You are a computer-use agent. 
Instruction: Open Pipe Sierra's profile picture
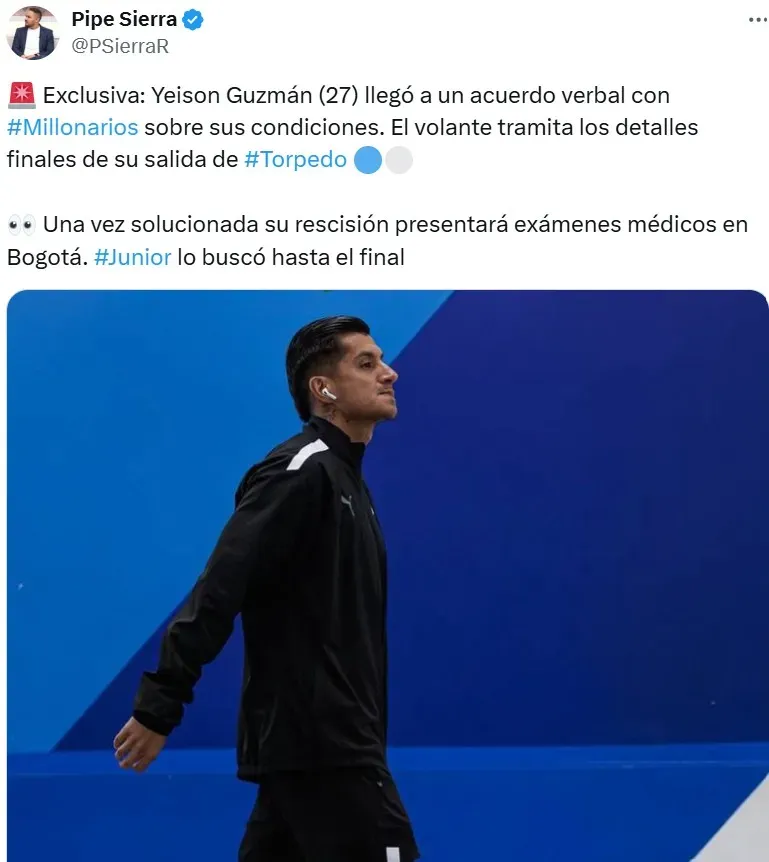click(x=32, y=33)
